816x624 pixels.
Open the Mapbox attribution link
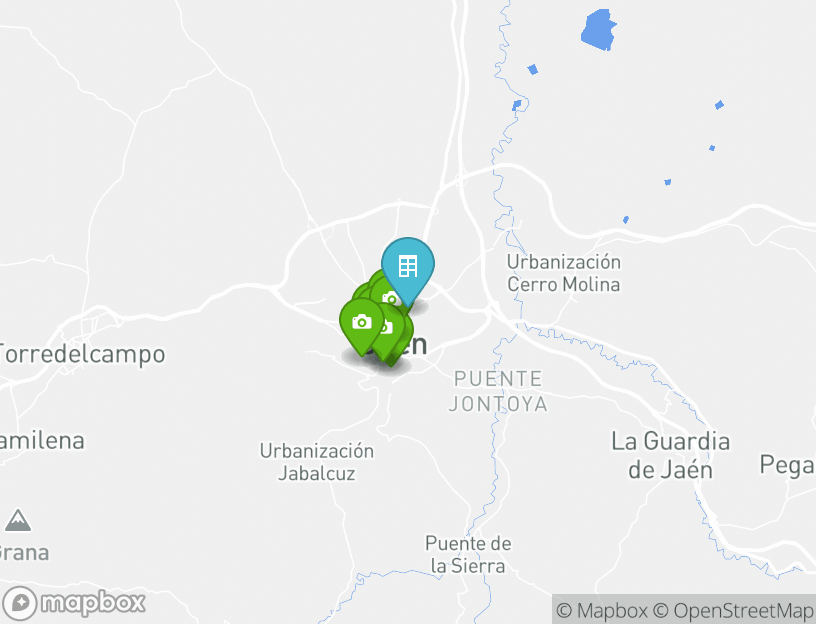(x=602, y=610)
